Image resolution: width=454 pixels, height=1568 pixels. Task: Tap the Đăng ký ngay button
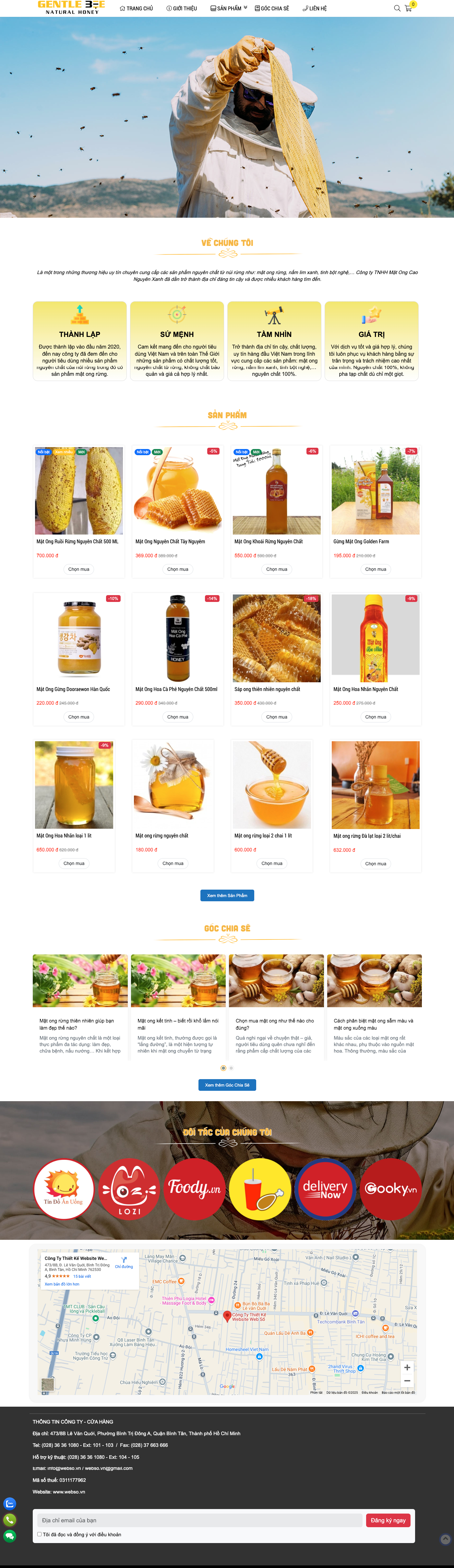(x=388, y=1520)
